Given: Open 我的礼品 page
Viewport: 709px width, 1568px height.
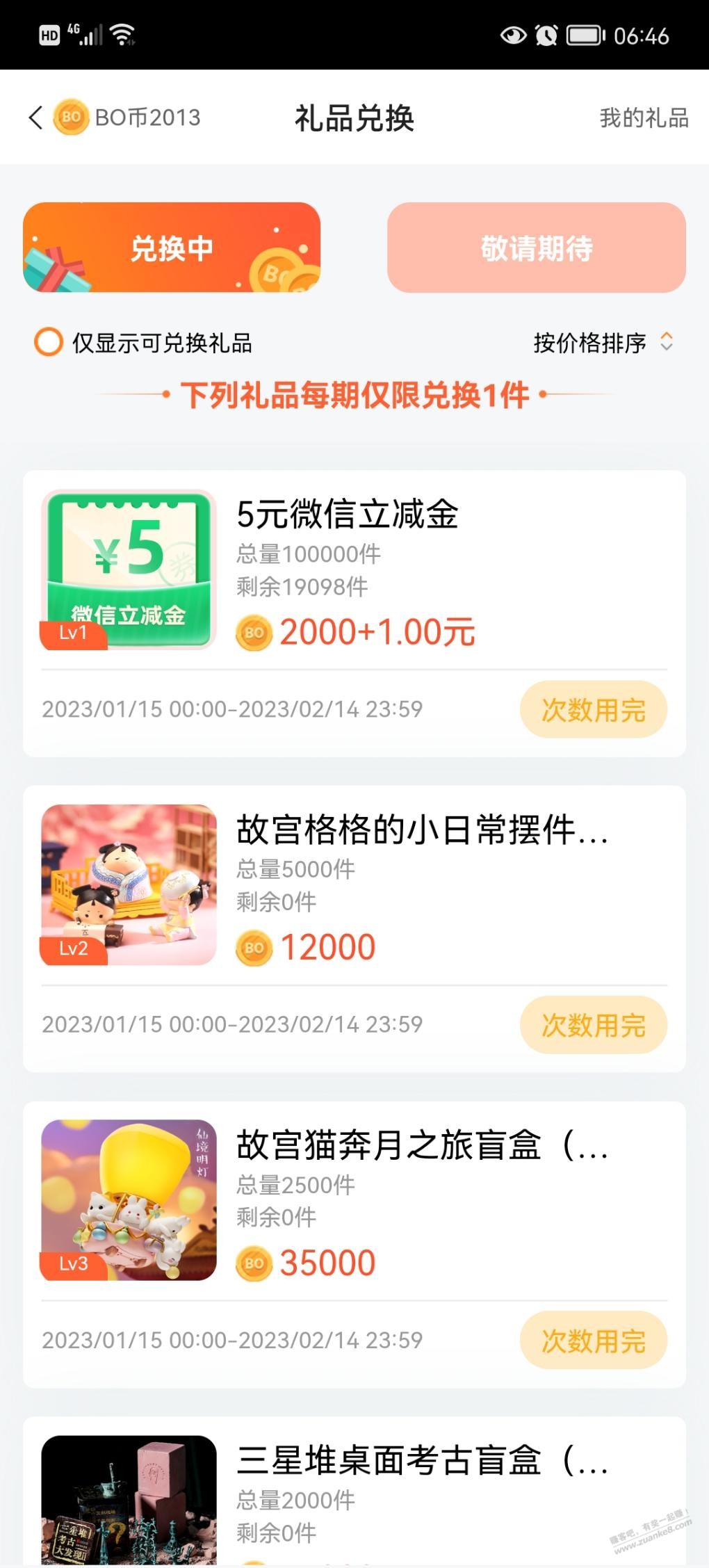Looking at the screenshot, I should (644, 118).
